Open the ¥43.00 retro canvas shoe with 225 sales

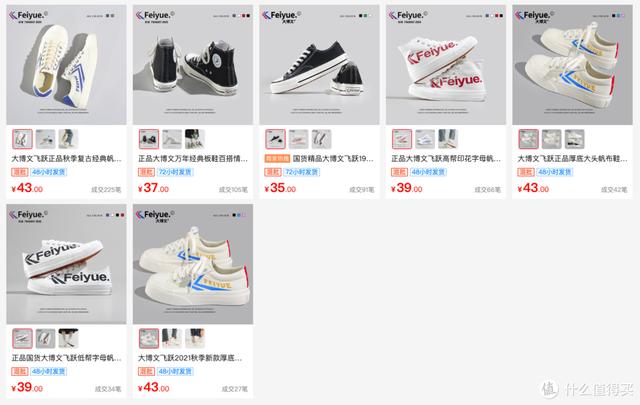tap(66, 65)
